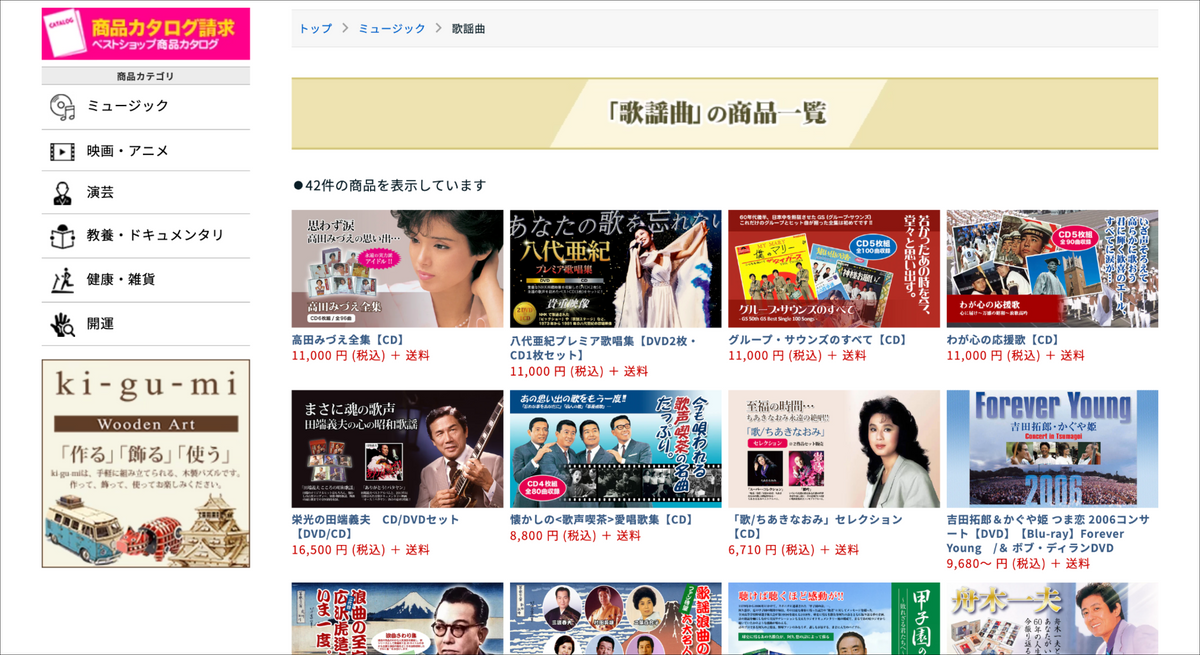
Task: Open the 商品カタログ請求 catalog request banner
Action: click(146, 34)
